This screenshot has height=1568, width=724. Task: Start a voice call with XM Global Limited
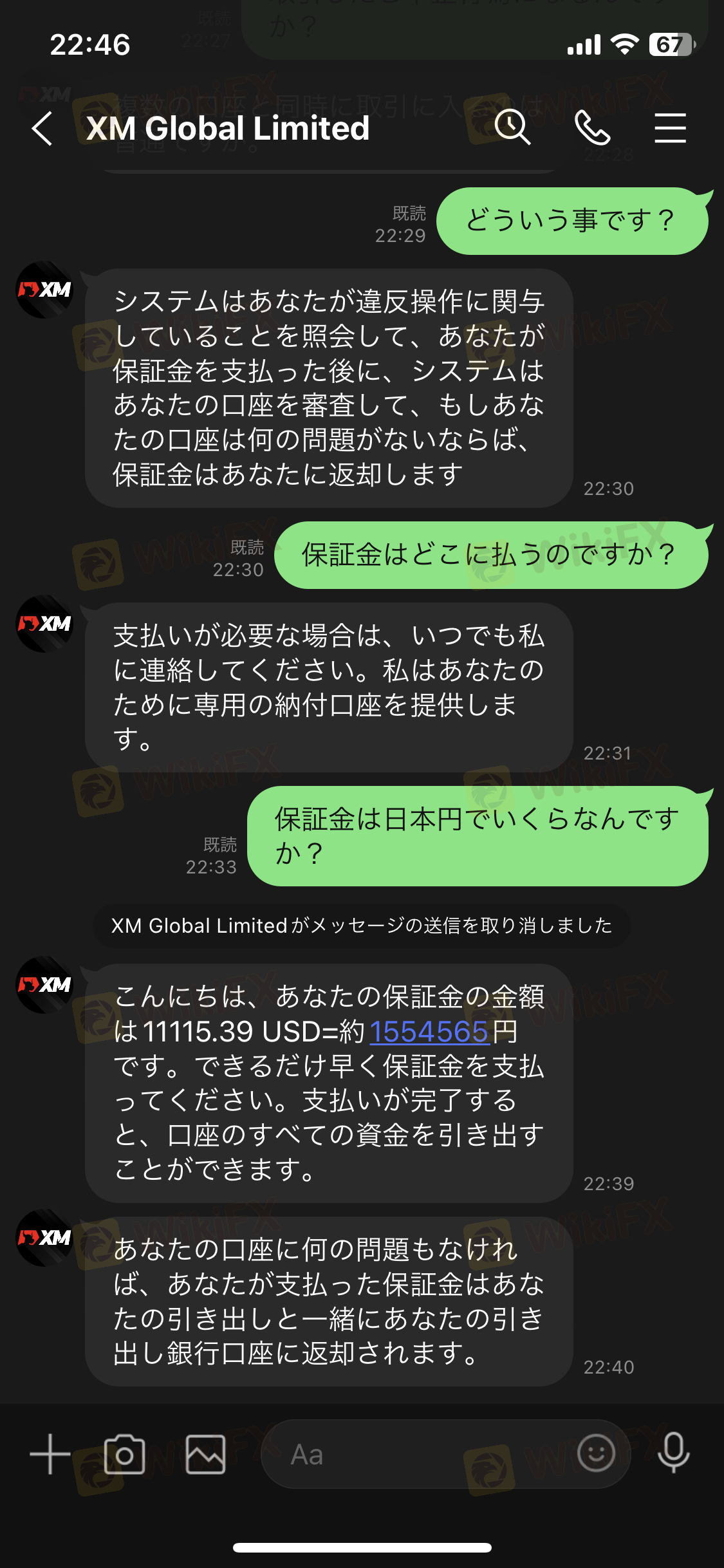[592, 127]
